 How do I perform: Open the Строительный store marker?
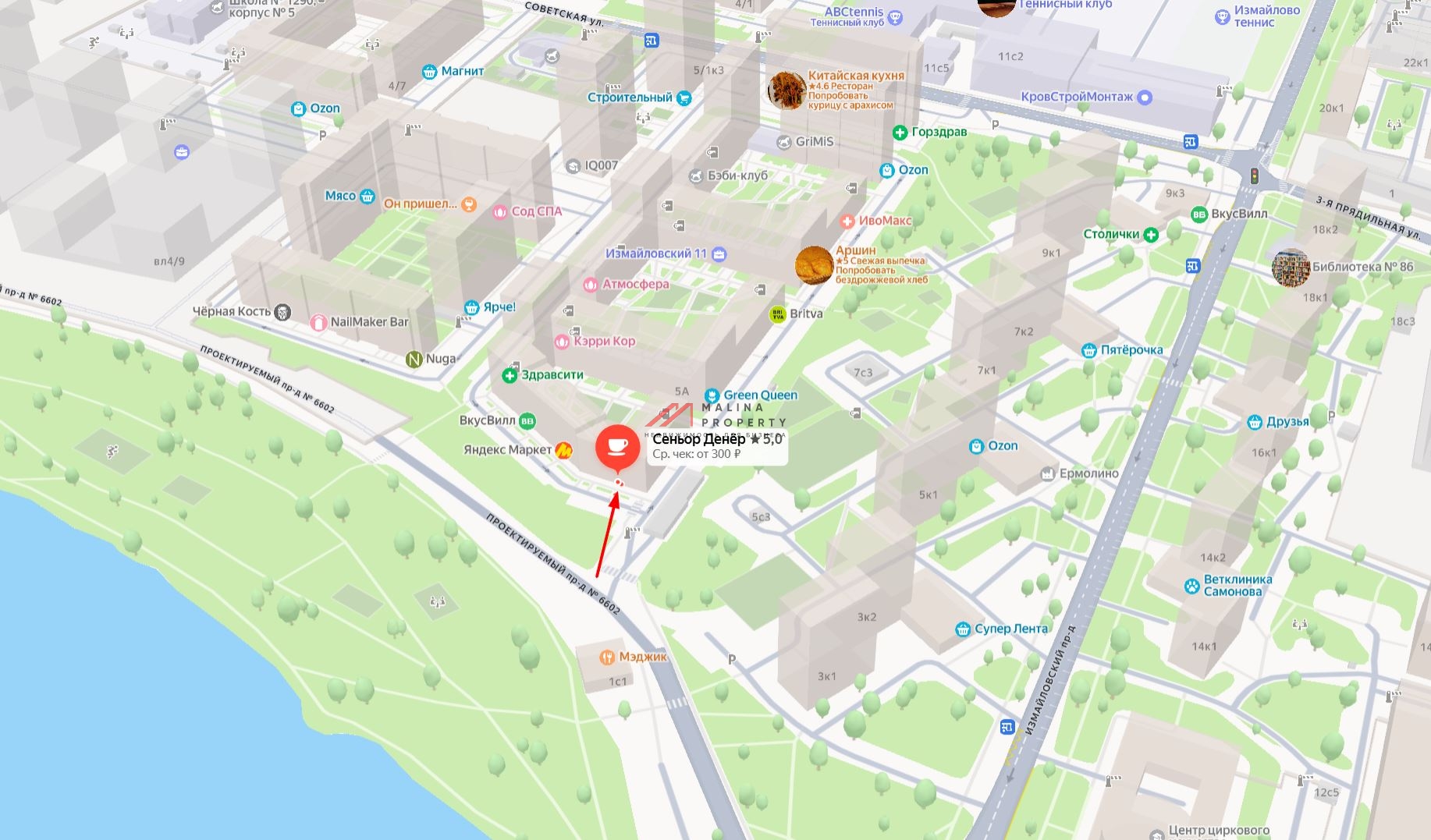(x=684, y=98)
